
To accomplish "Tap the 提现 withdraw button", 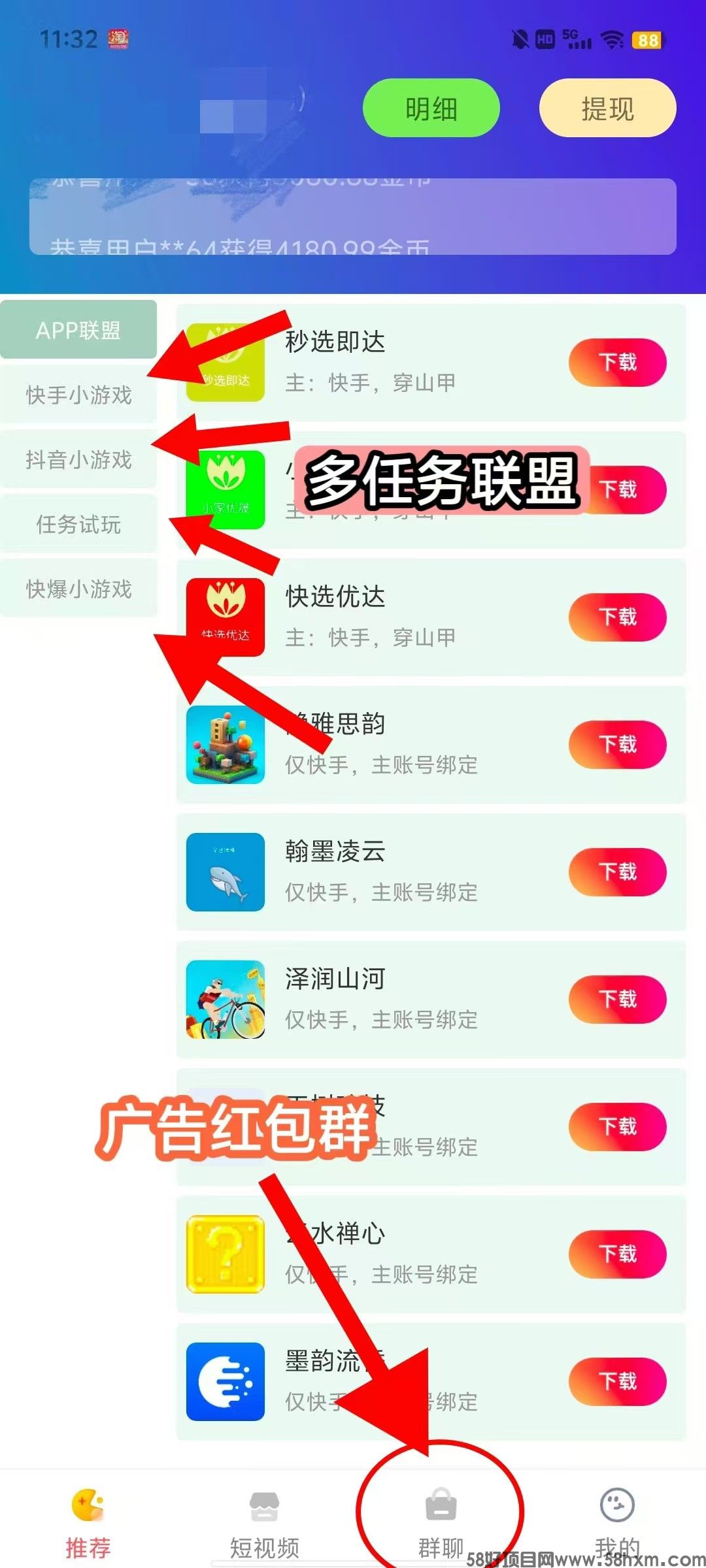I will point(607,108).
